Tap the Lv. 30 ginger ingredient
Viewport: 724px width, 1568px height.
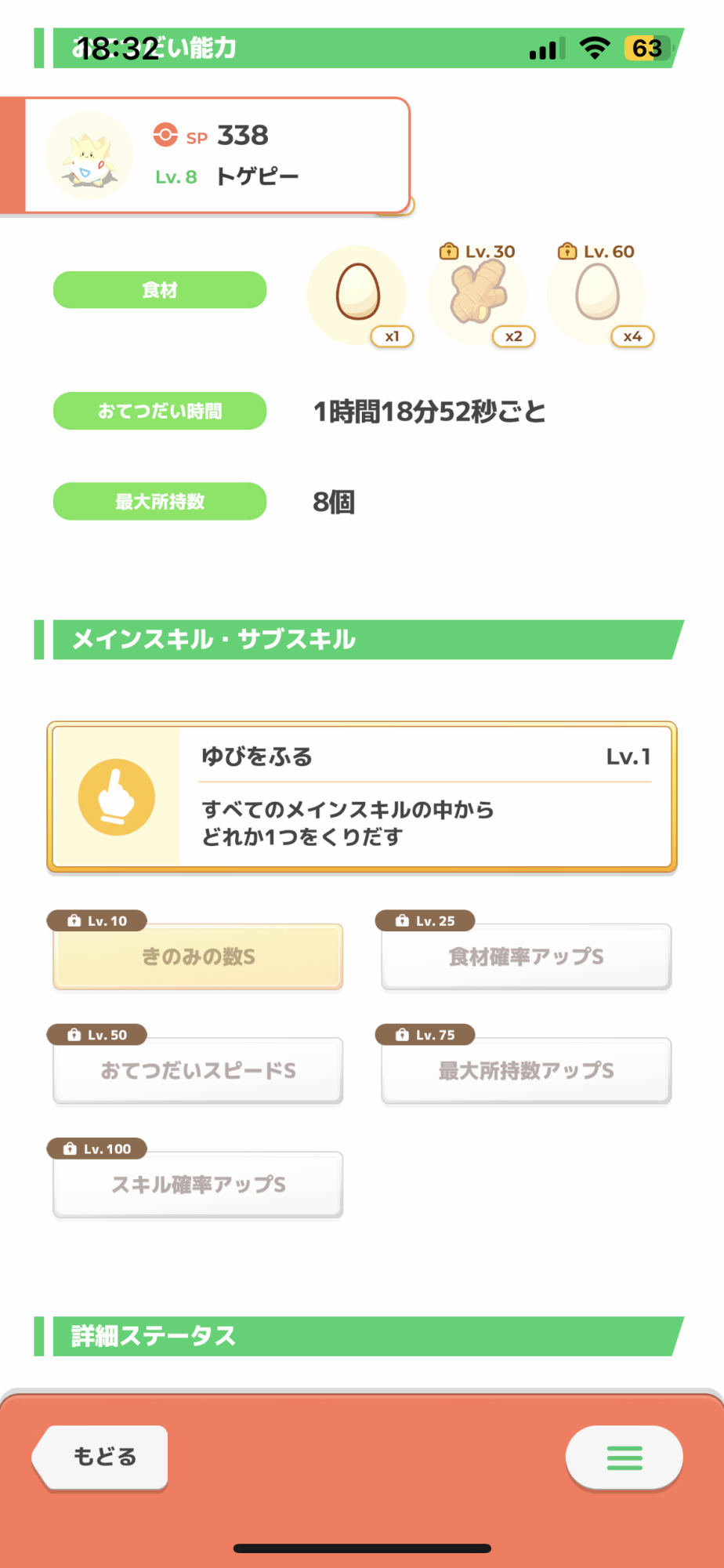click(478, 294)
